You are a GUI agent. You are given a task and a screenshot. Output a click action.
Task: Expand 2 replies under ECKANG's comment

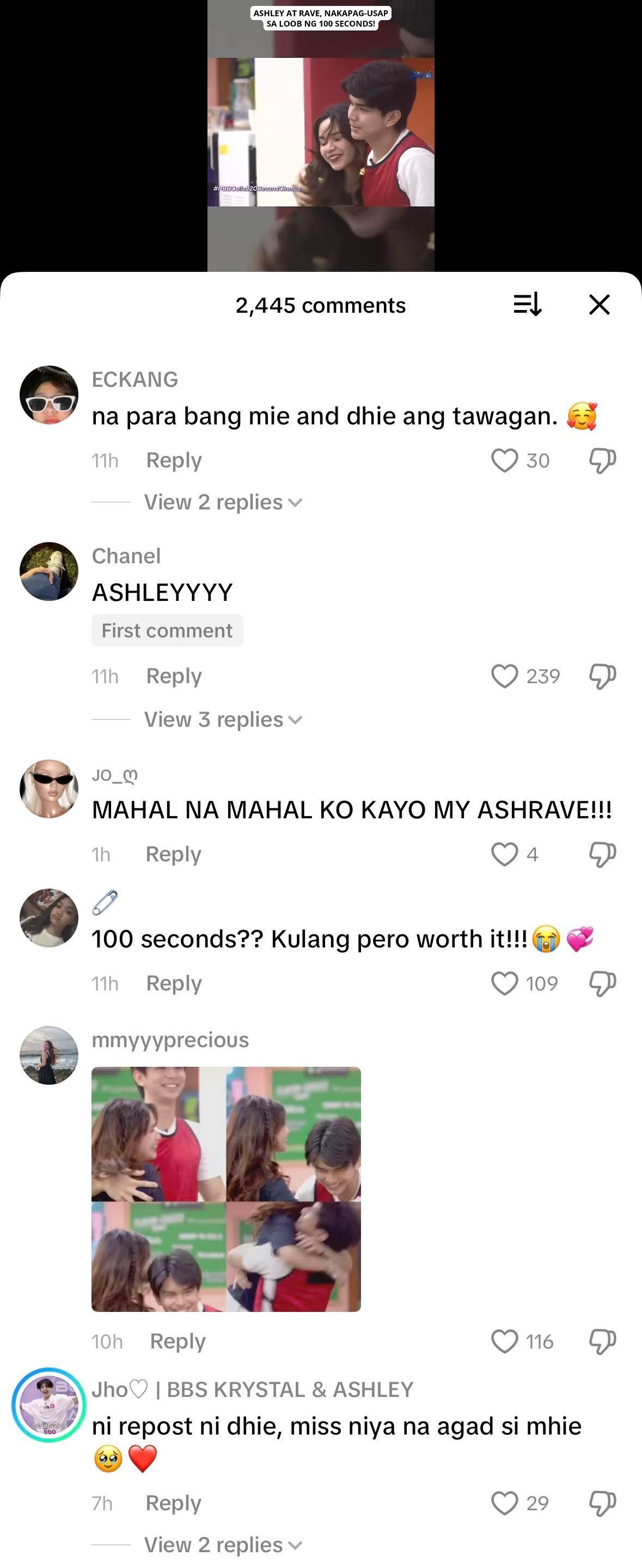(x=222, y=502)
